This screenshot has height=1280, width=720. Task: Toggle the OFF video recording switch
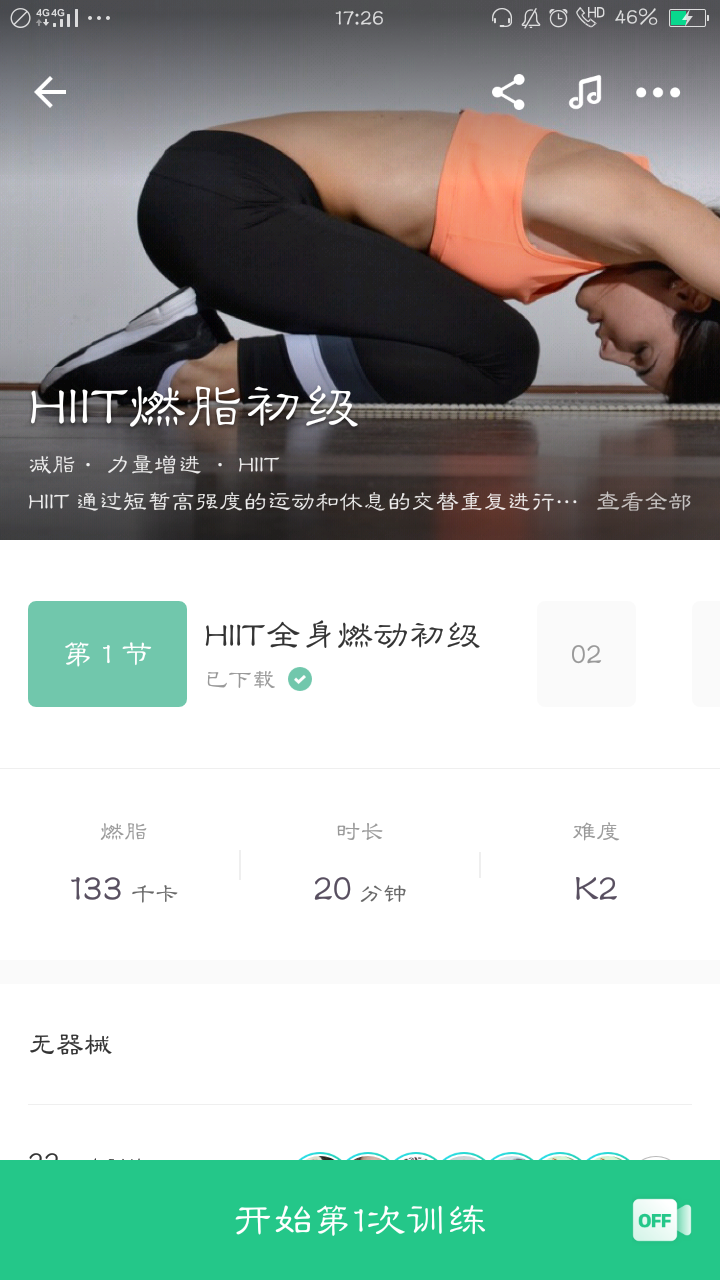coord(661,1220)
